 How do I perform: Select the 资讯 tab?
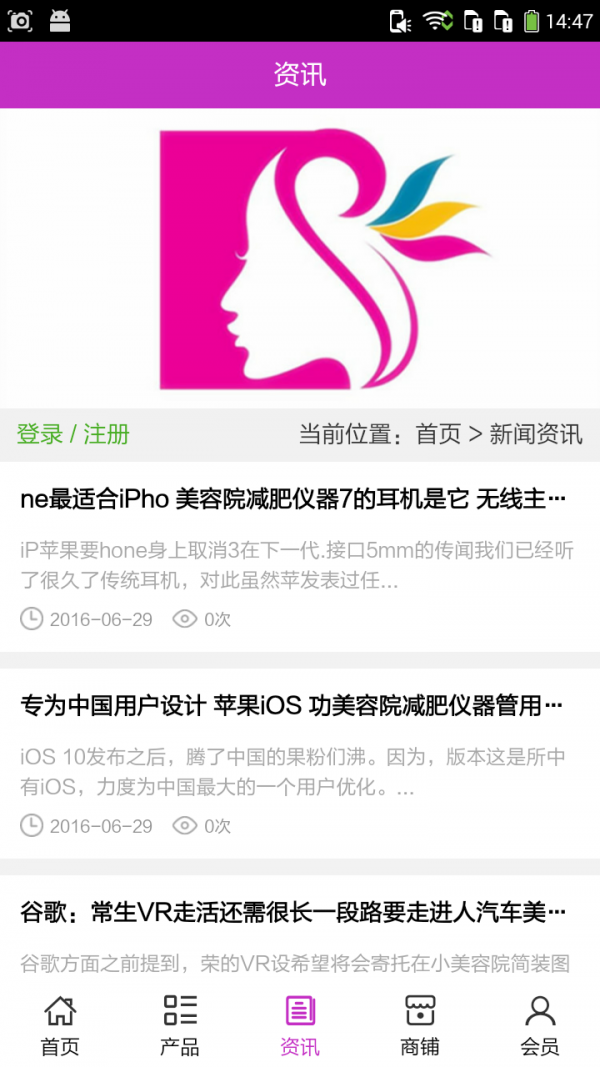[300, 1025]
